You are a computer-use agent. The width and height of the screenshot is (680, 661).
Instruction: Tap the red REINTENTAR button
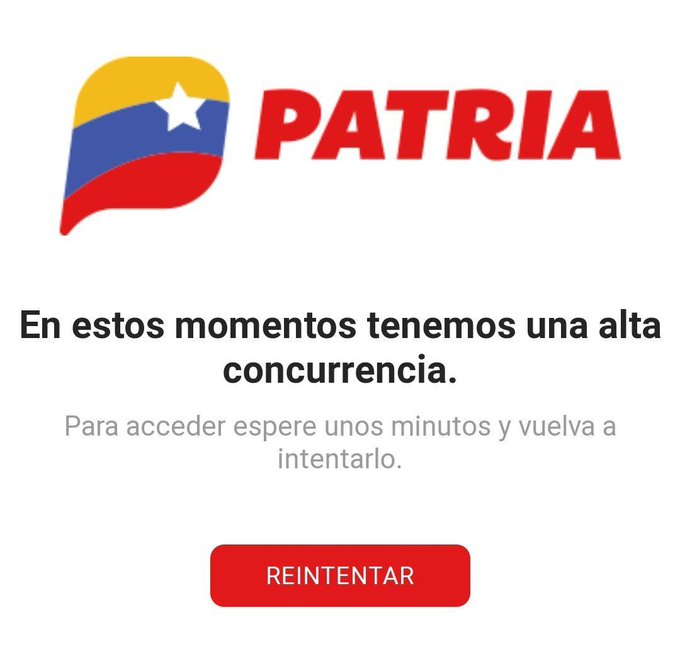point(339,576)
